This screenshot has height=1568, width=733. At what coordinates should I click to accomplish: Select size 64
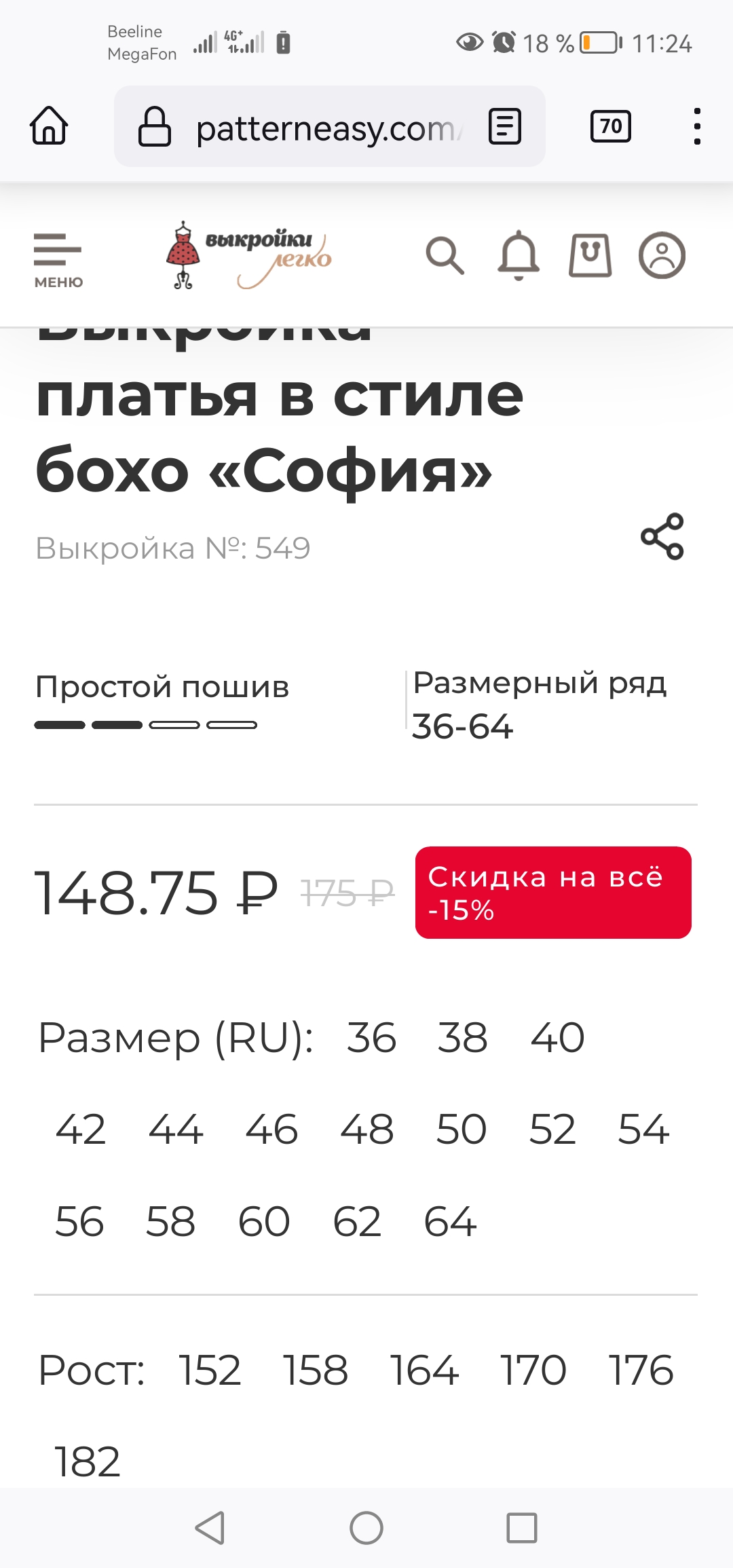450,1222
